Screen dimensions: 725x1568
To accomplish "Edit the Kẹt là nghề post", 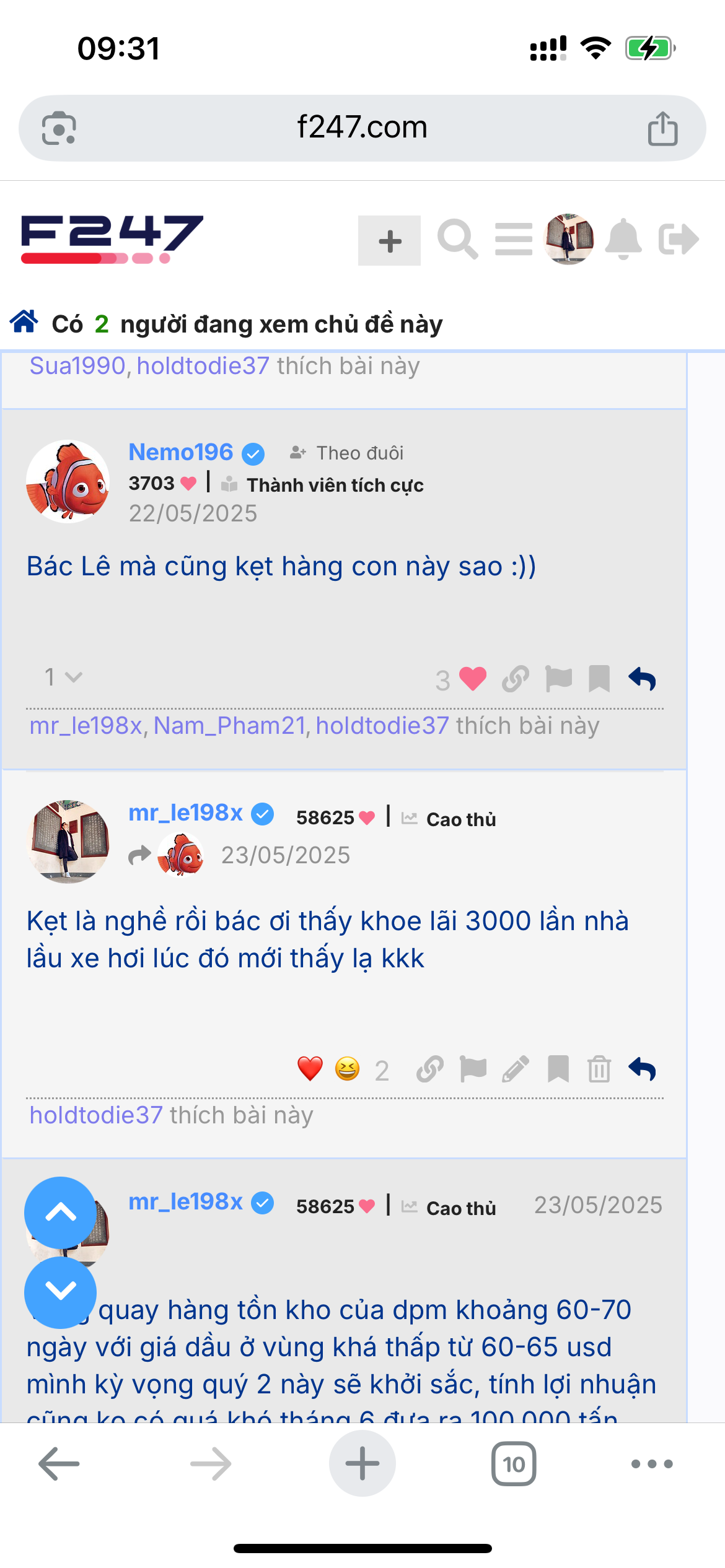I will pyautogui.click(x=516, y=1069).
